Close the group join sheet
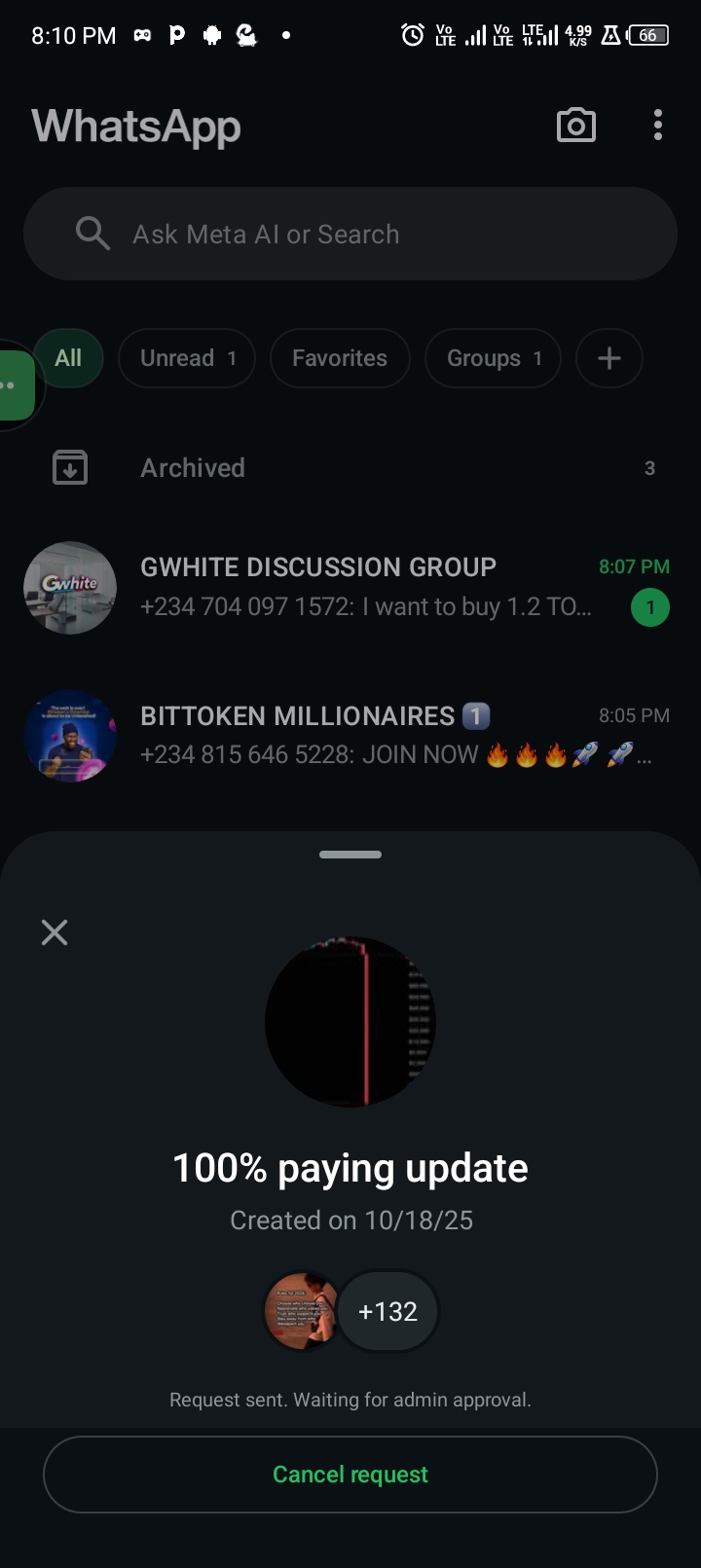The image size is (701, 1568). pyautogui.click(x=55, y=932)
